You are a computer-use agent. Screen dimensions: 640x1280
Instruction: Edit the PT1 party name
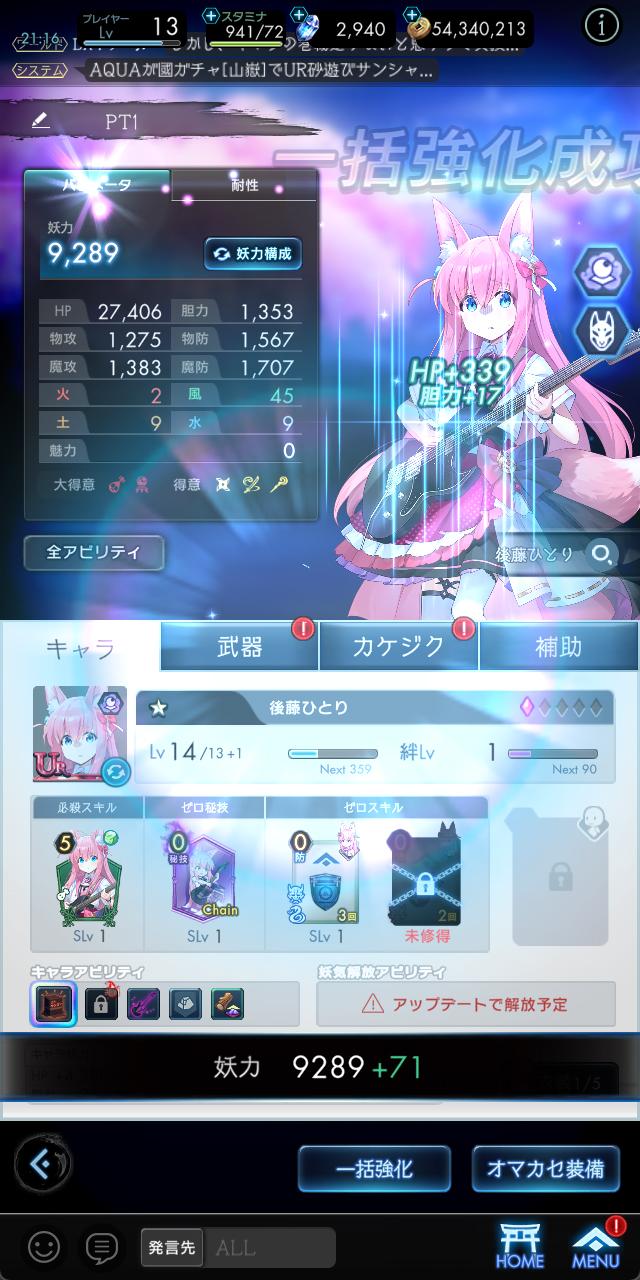[x=40, y=121]
